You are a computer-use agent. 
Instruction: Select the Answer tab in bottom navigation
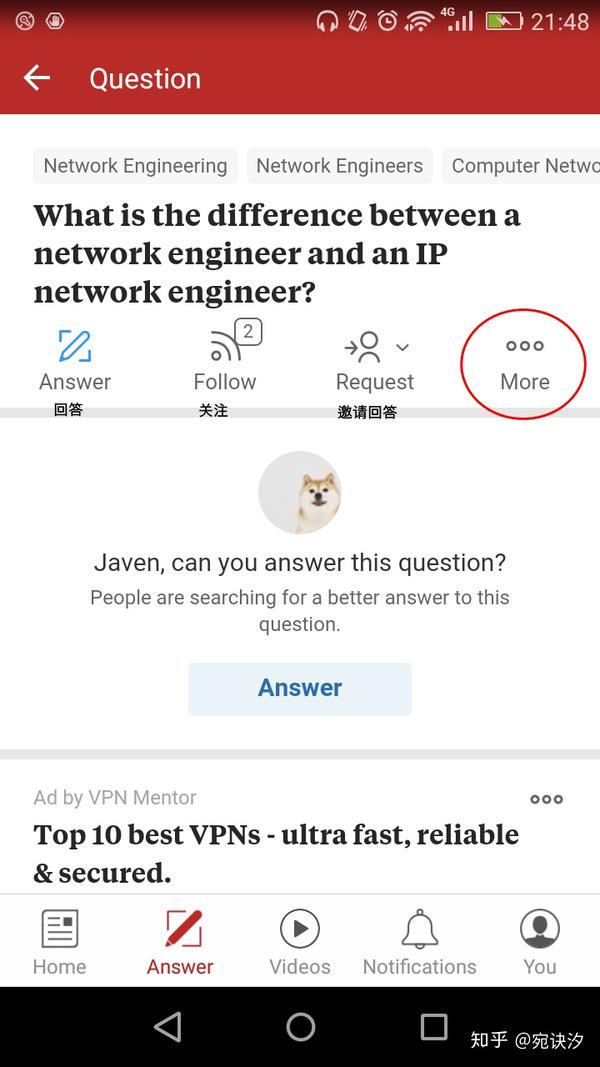tap(180, 941)
